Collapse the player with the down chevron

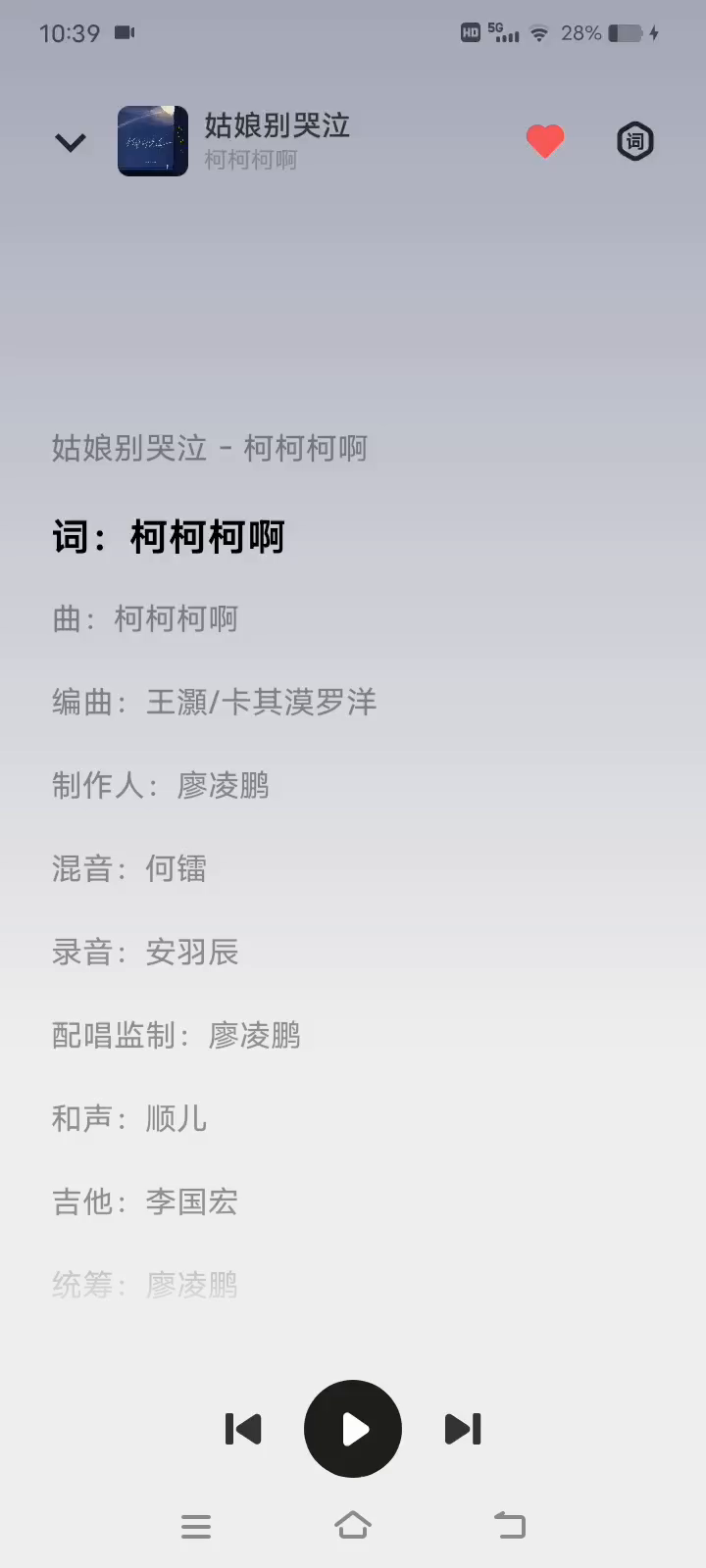71,143
